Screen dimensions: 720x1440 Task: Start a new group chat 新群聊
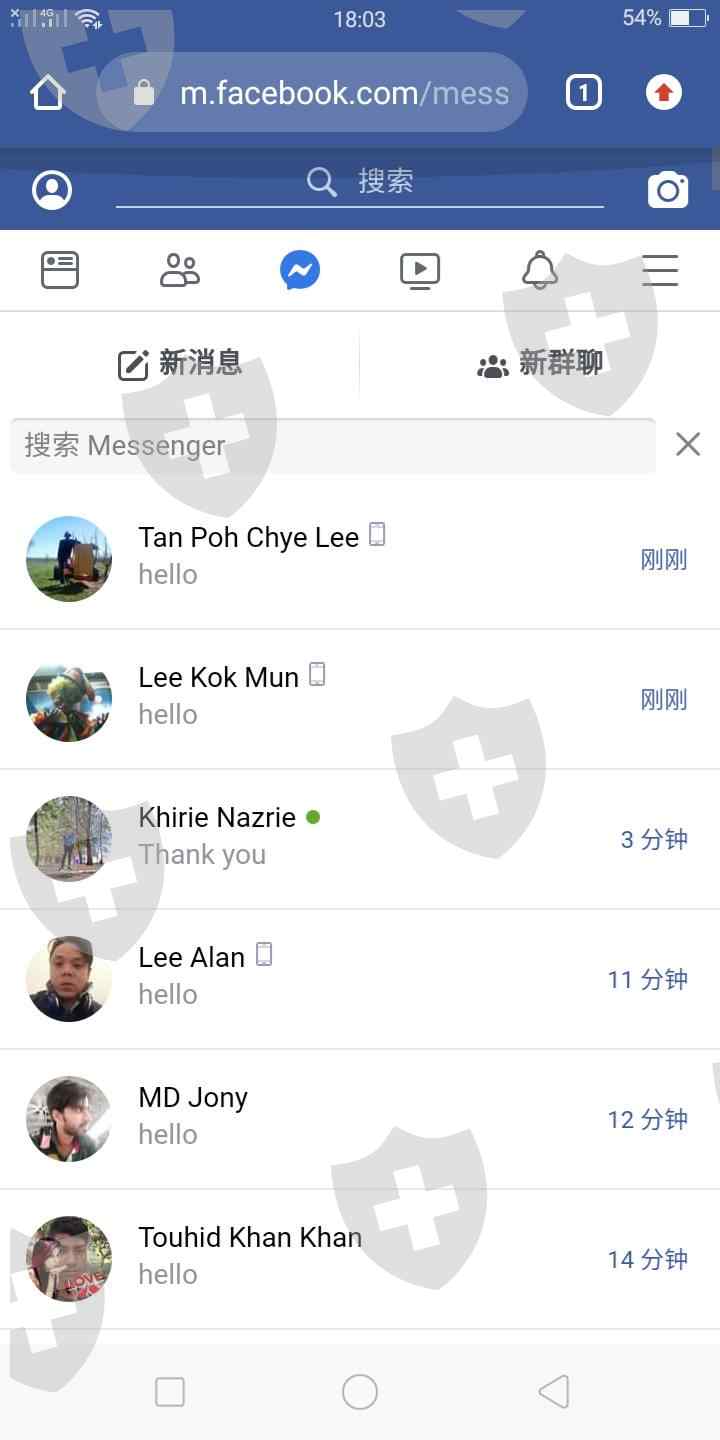pyautogui.click(x=540, y=363)
